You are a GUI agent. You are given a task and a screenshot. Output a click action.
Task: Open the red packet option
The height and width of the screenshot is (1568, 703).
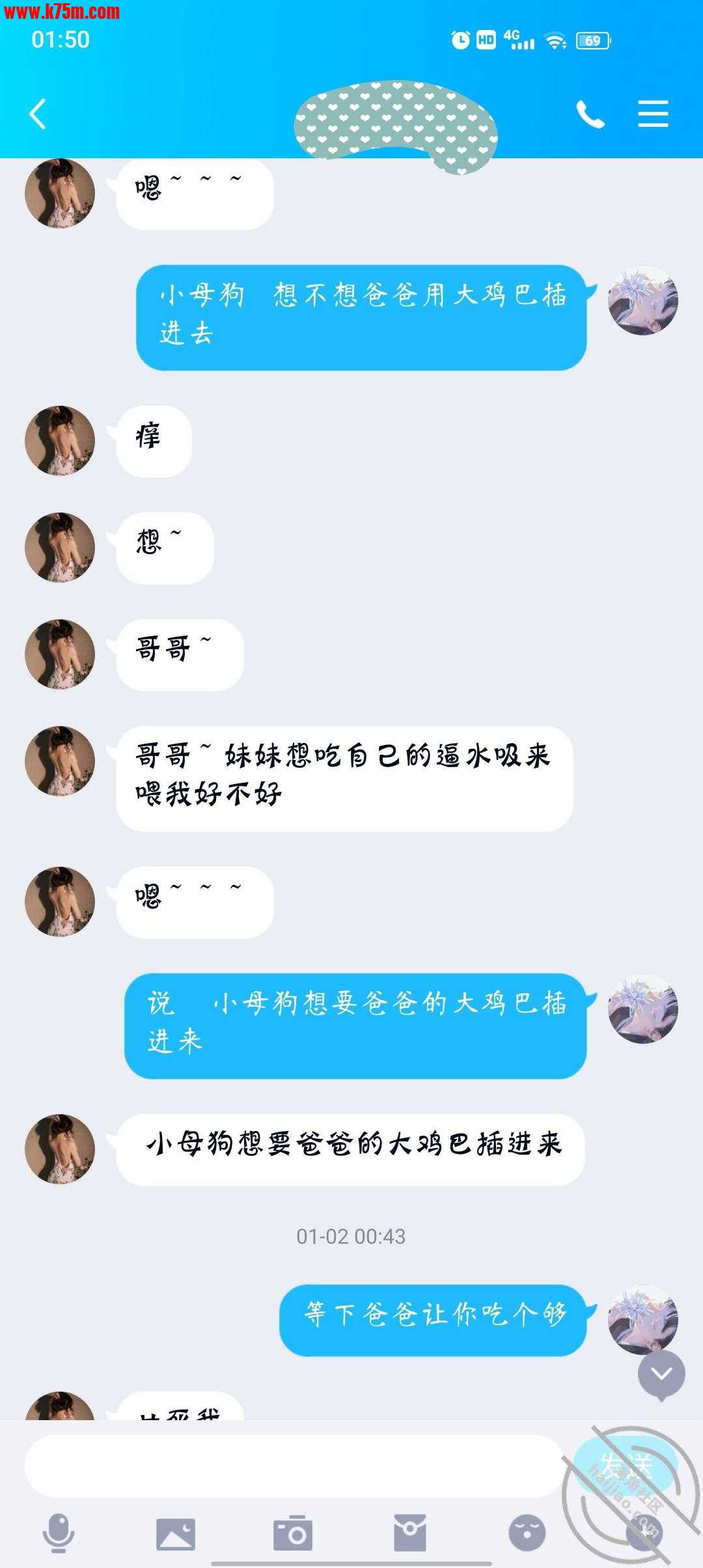[409, 1533]
